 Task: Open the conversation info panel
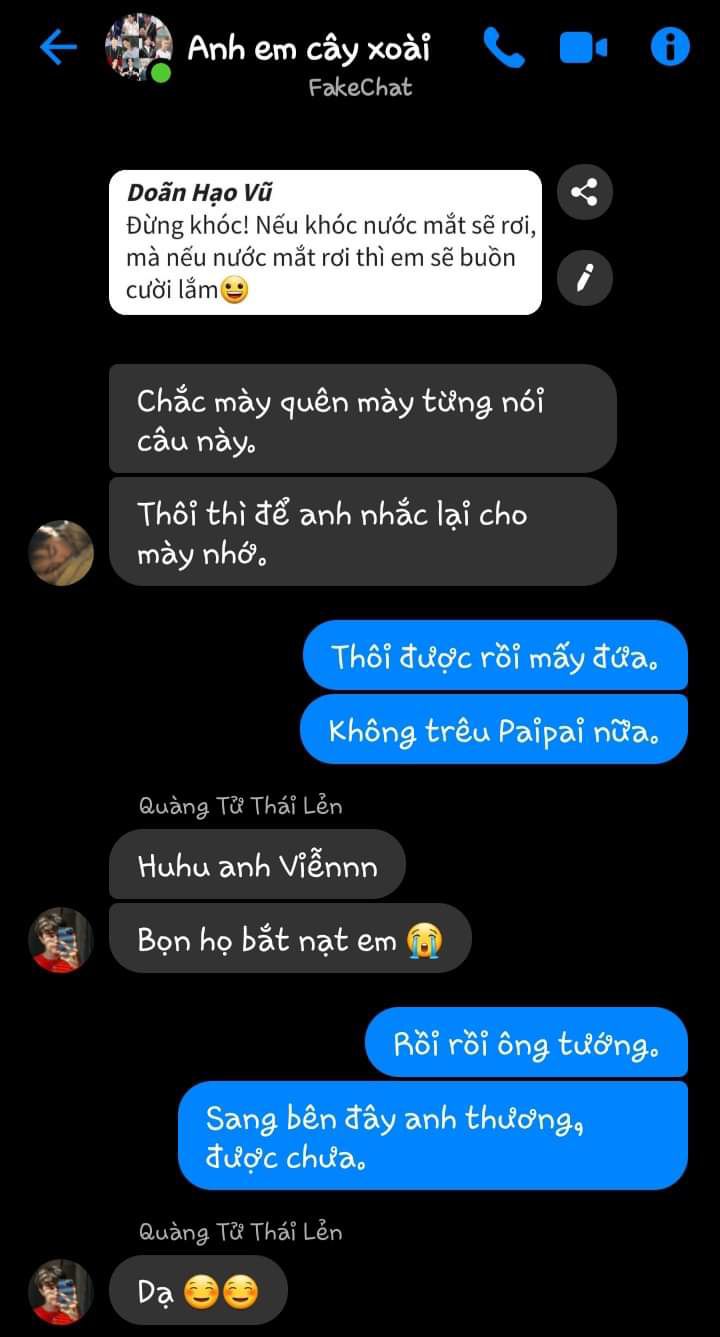coord(670,47)
